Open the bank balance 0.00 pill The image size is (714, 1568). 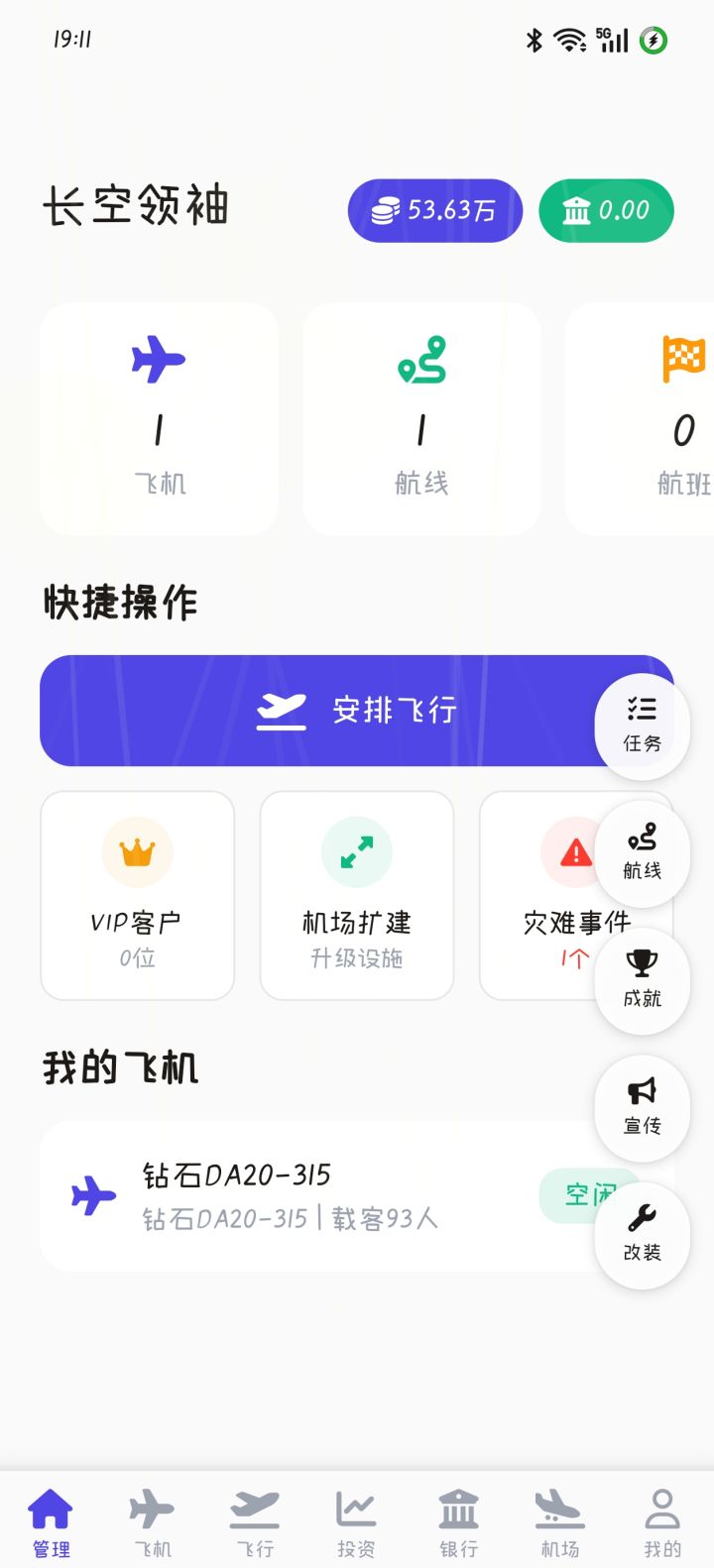606,210
